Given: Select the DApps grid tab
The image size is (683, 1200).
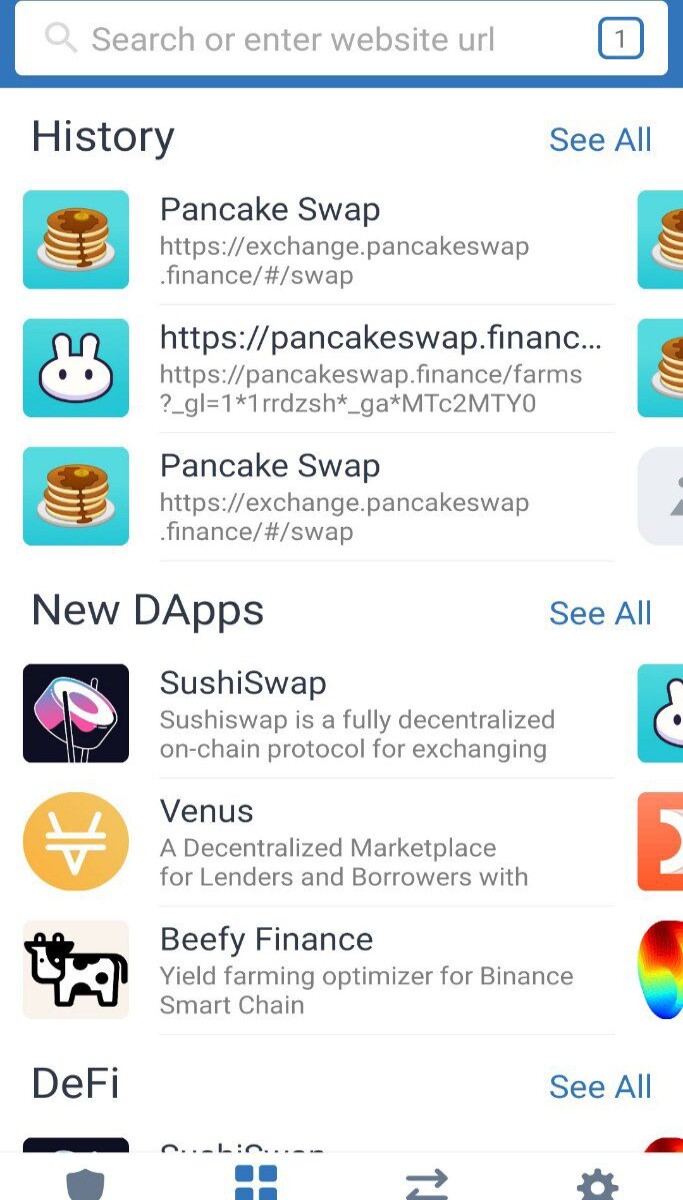Looking at the screenshot, I should (256, 1184).
